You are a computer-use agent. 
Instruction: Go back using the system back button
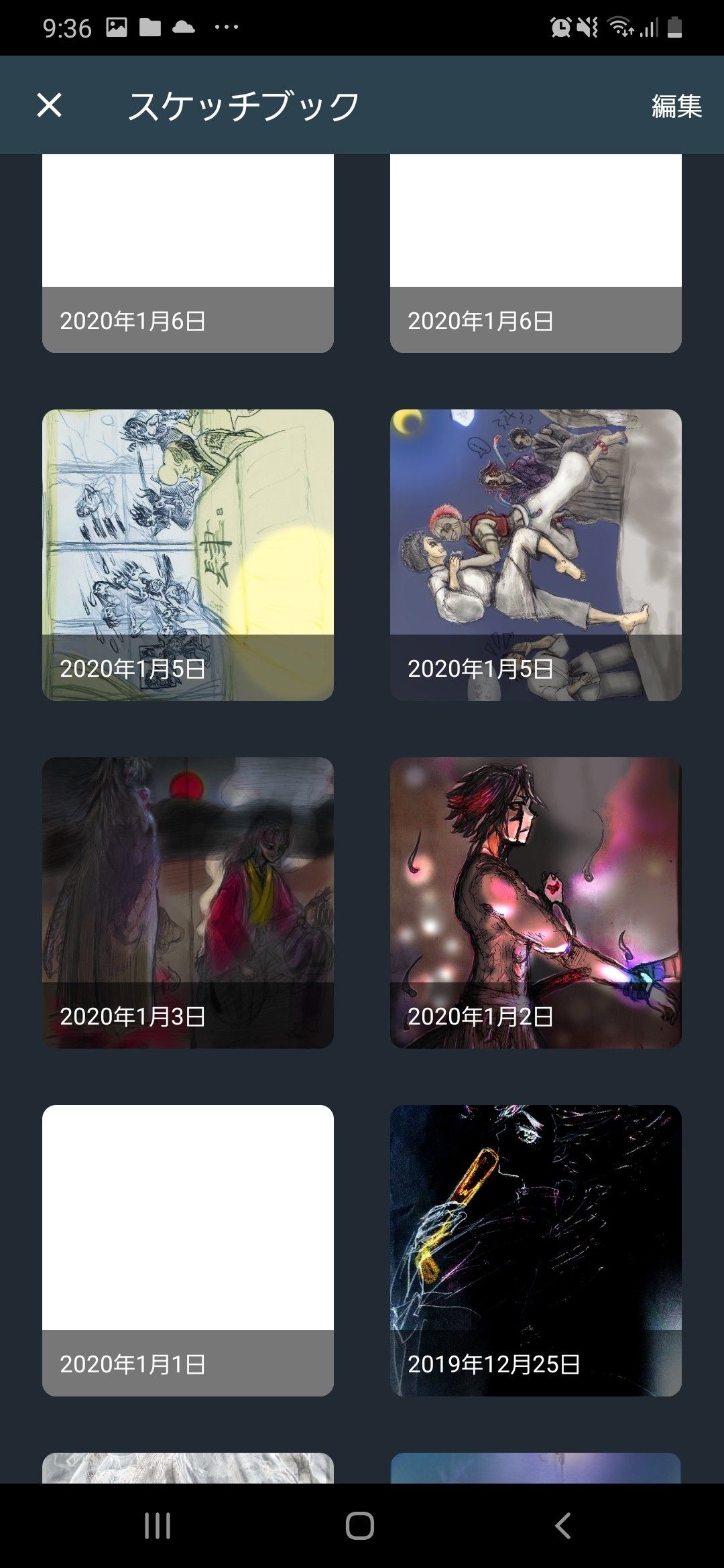pos(563,1526)
